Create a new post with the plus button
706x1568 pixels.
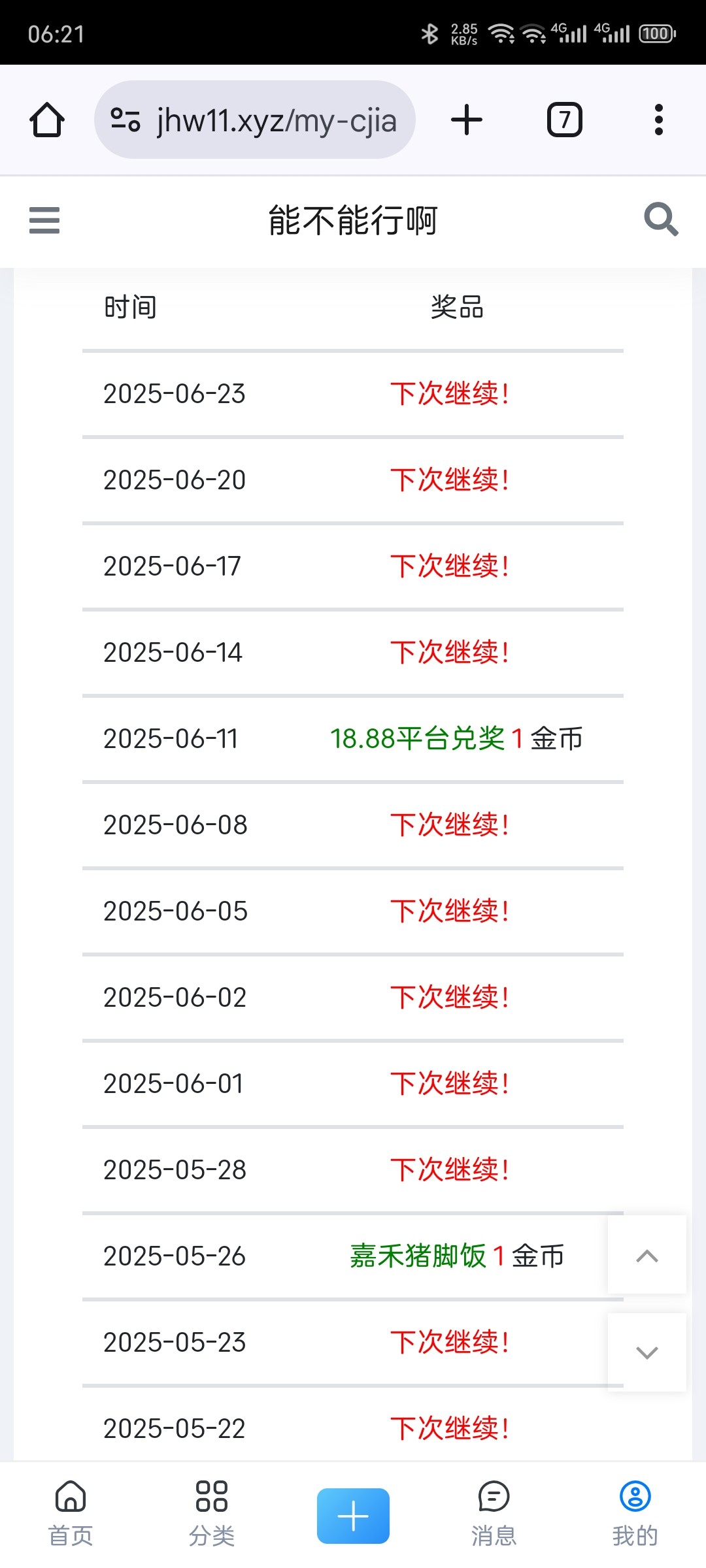click(x=353, y=1516)
